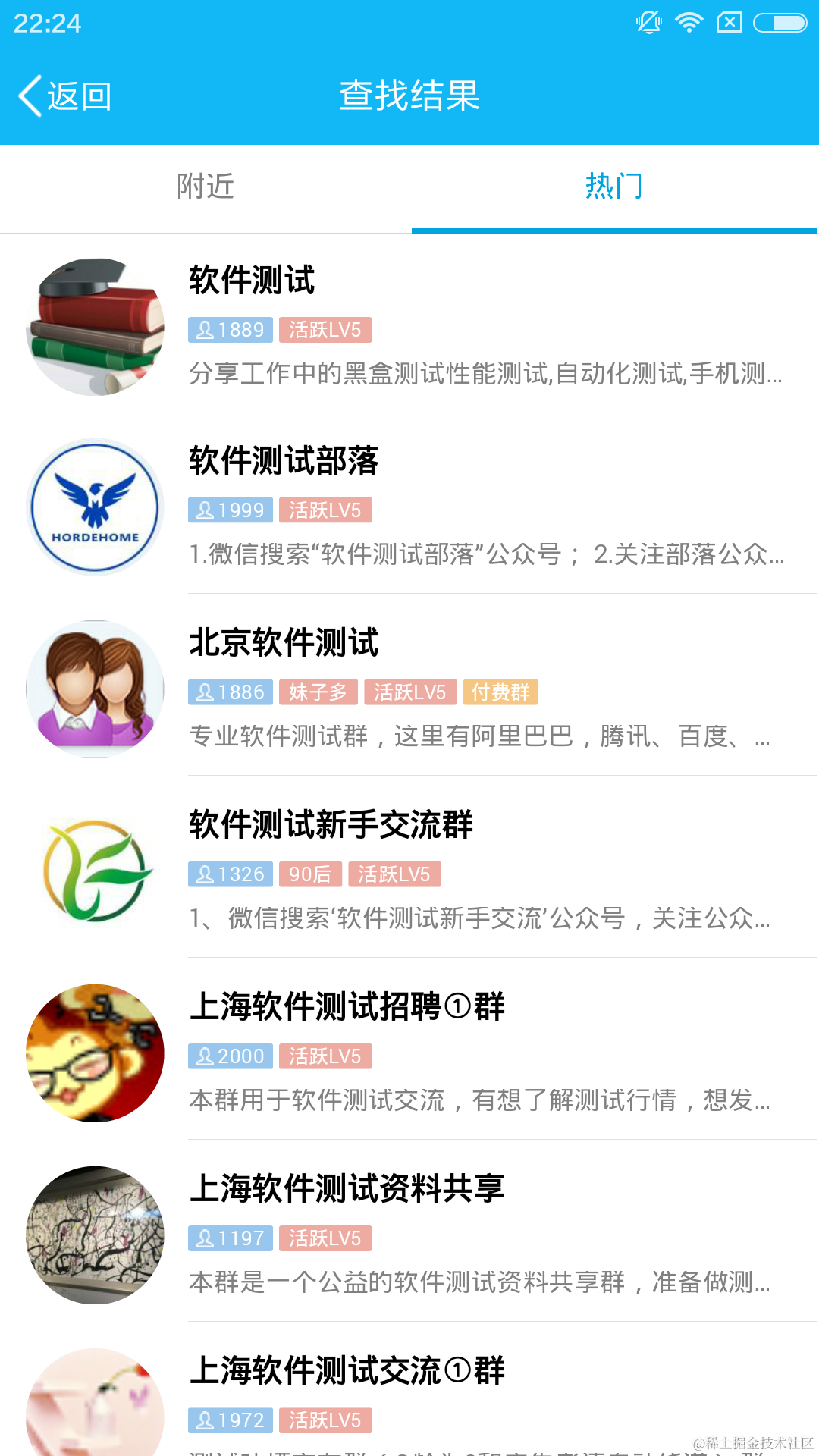Switch to the 附近 tab
The width and height of the screenshot is (819, 1456).
click(205, 187)
